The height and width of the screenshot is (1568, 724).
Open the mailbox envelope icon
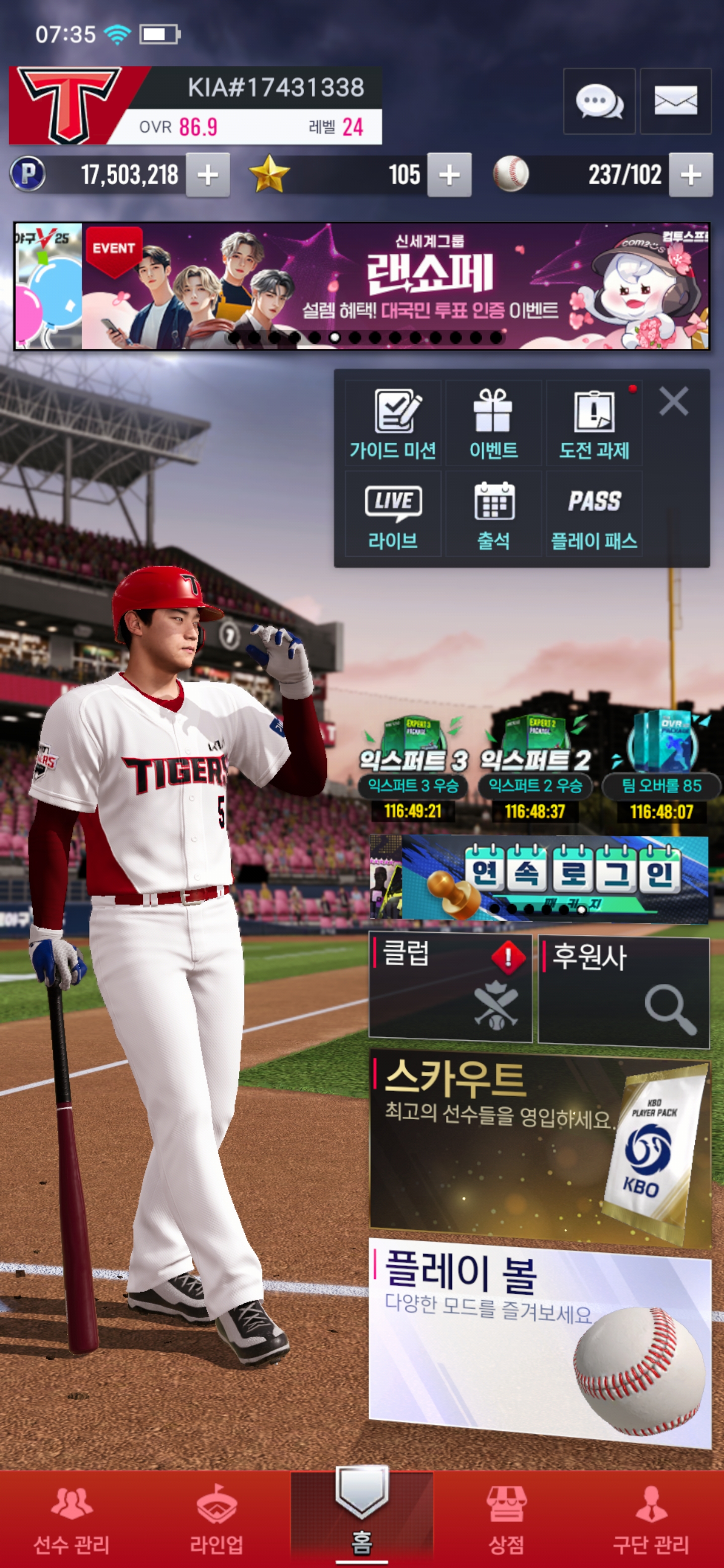pos(675,101)
